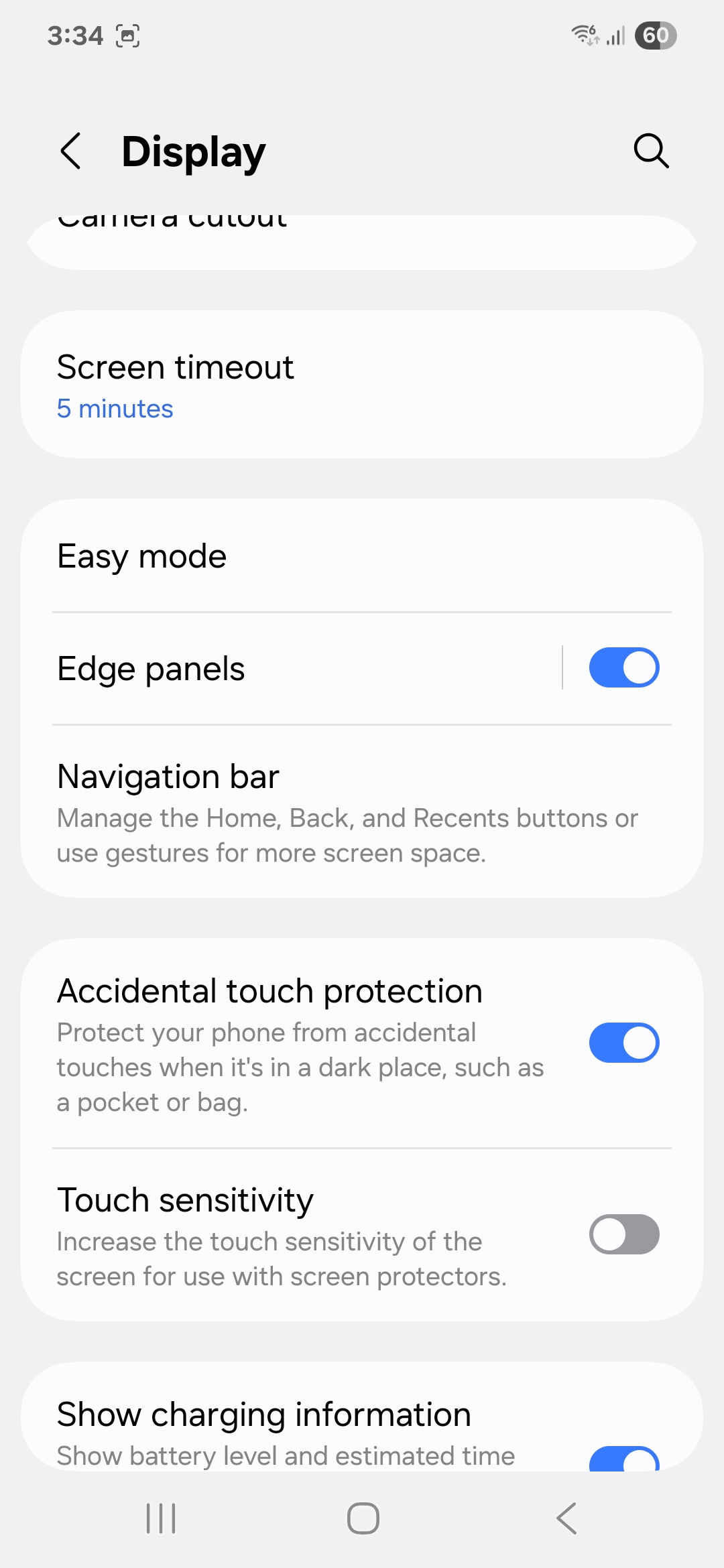Search within settings
This screenshot has width=724, height=1568.
tap(651, 151)
